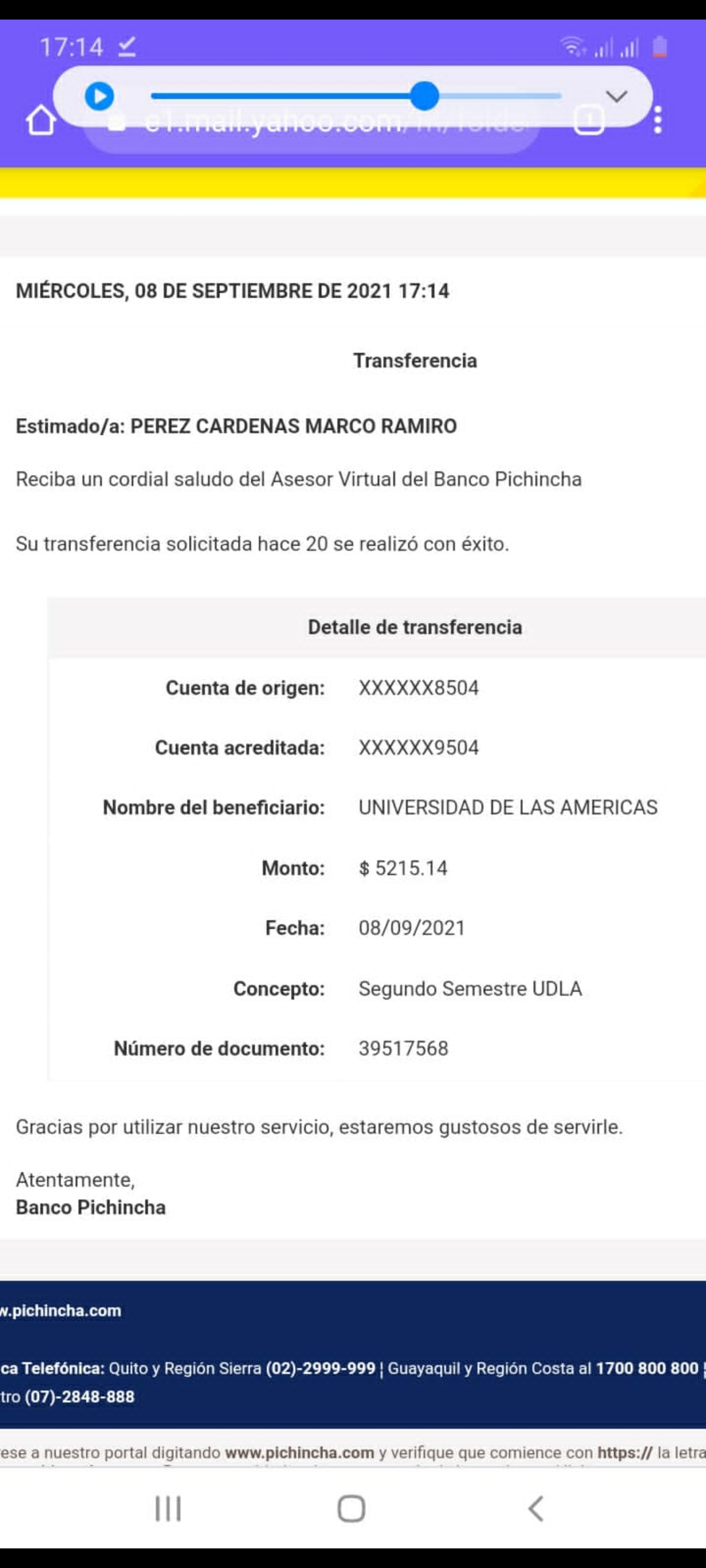Open the recent apps view
Viewport: 706px width, 1568px height.
168,1509
